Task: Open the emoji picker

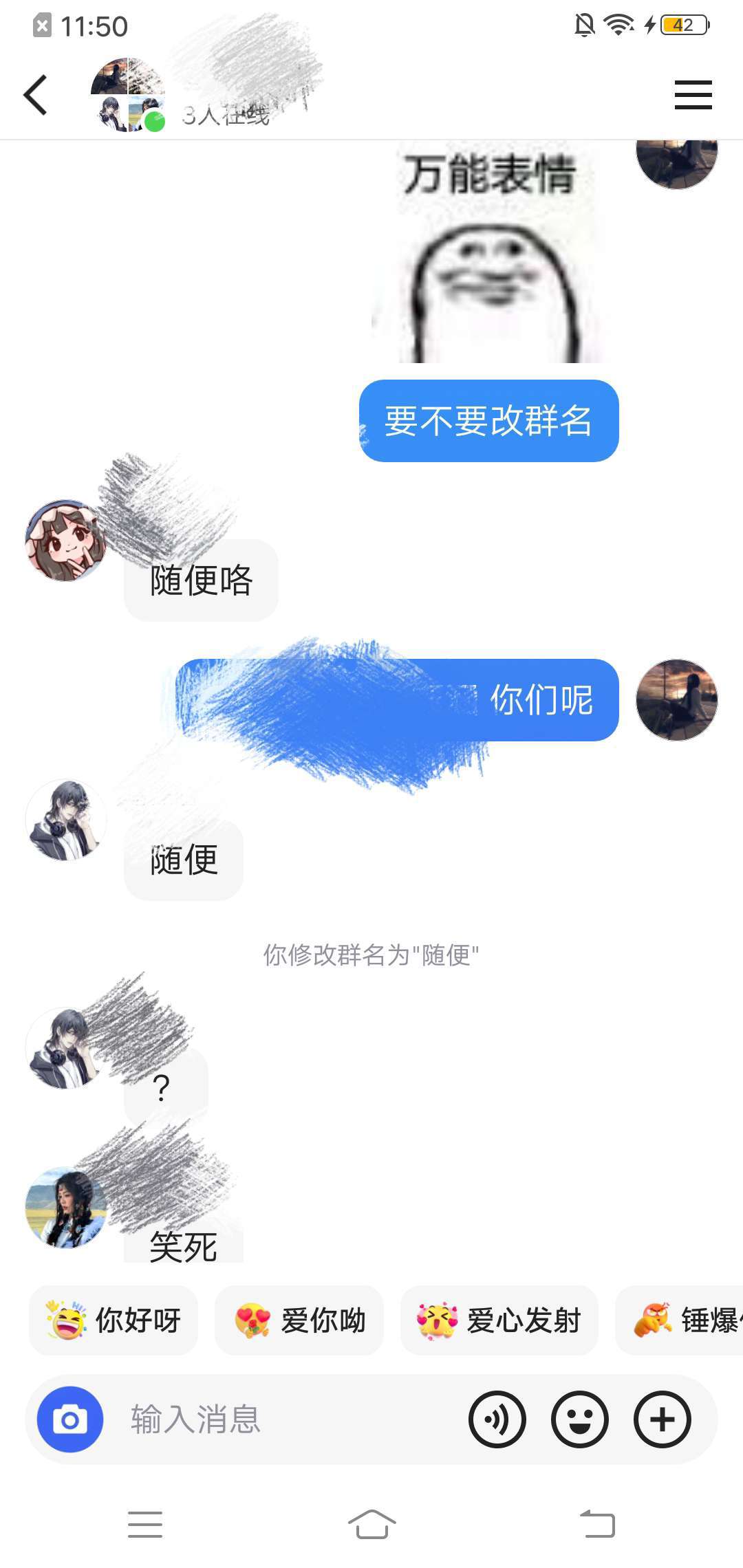Action: click(579, 1419)
